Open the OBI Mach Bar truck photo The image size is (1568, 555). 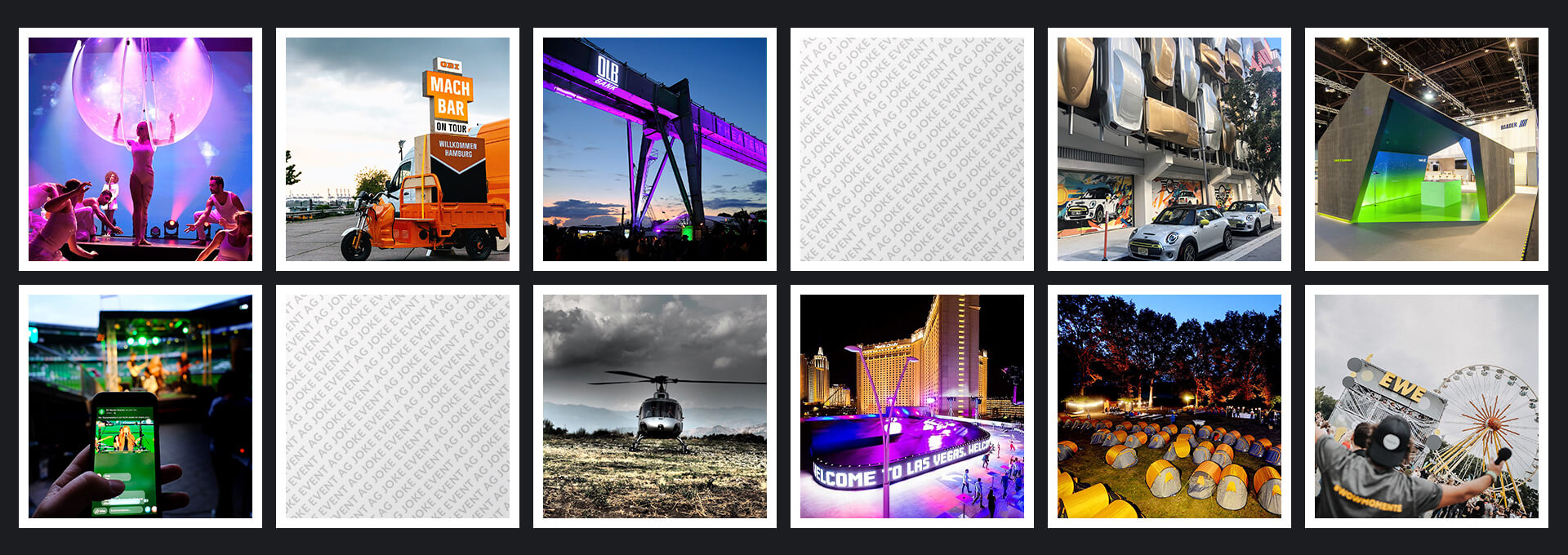398,149
